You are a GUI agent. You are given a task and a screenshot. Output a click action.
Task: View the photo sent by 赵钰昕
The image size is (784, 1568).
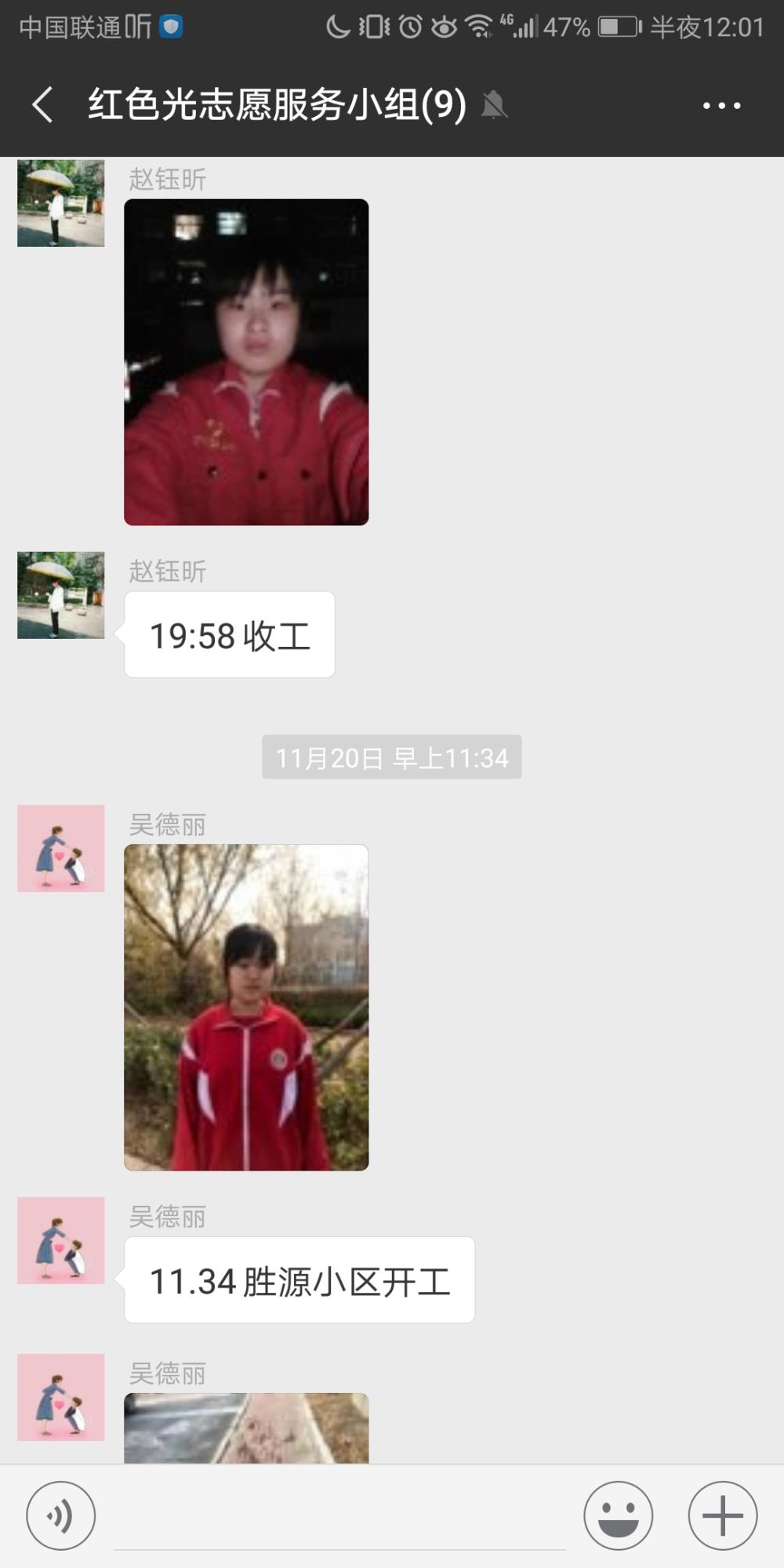[x=246, y=362]
